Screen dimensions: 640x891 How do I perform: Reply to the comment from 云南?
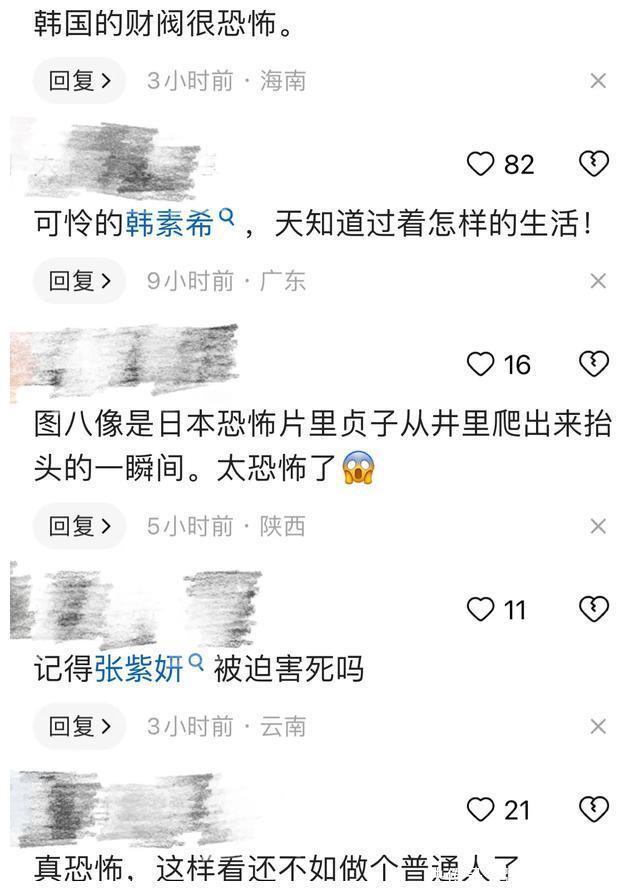pyautogui.click(x=79, y=726)
